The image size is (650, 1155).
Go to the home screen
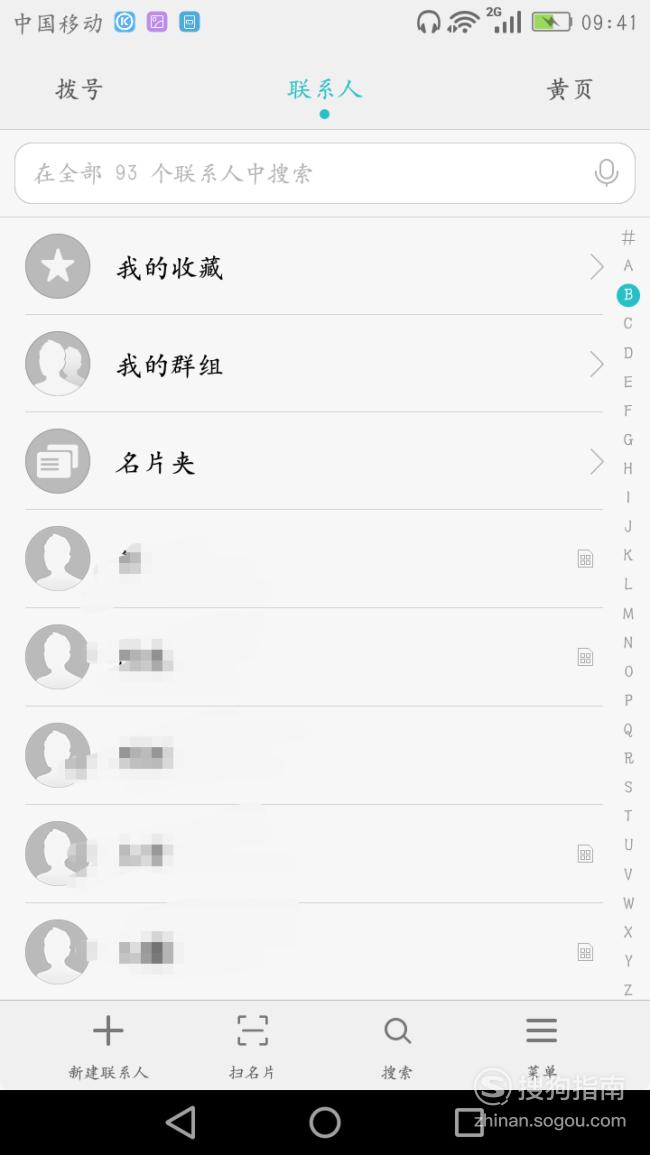[x=325, y=1123]
